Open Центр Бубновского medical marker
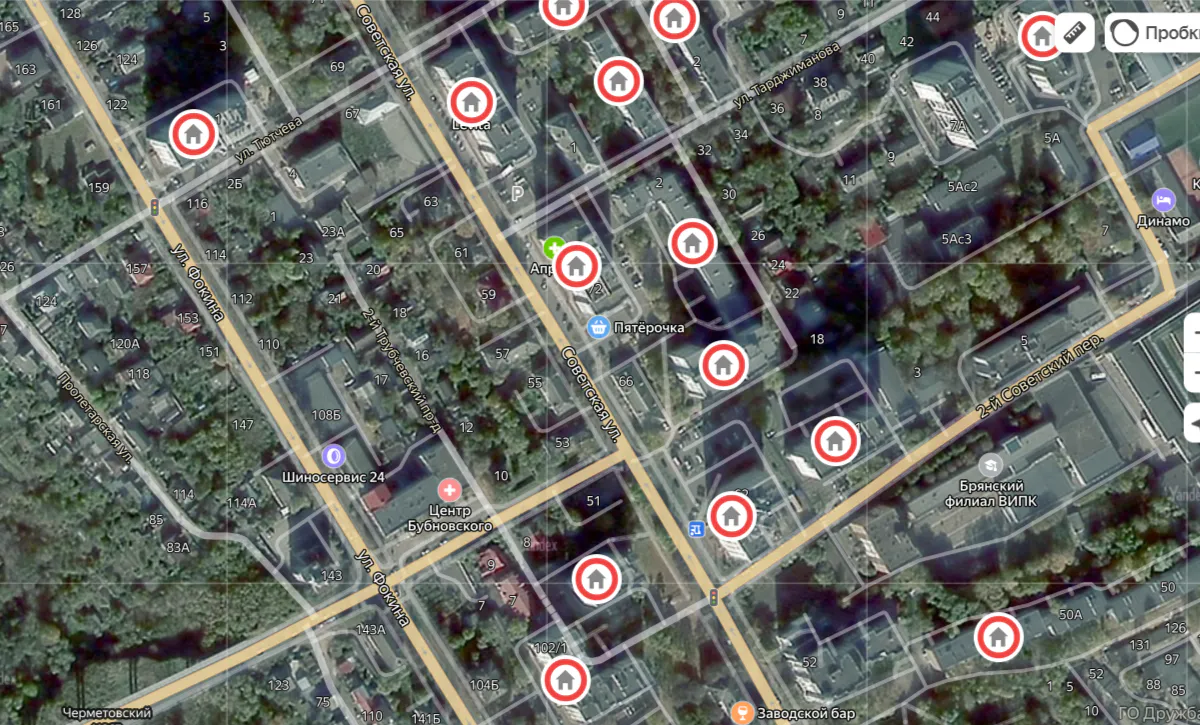 [x=450, y=490]
